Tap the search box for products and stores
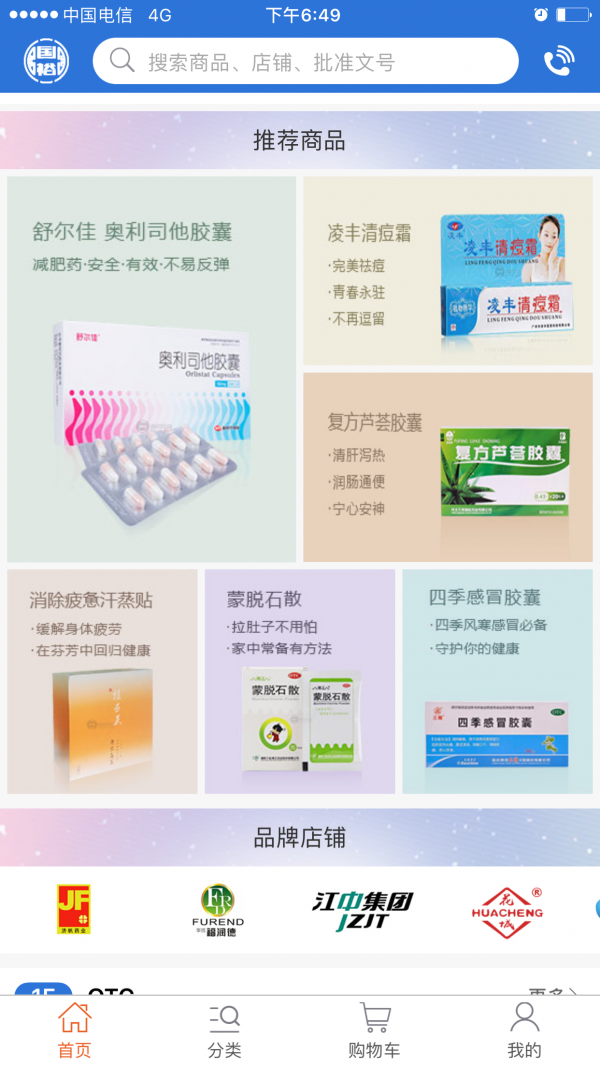Image resolution: width=600 pixels, height=1067 pixels. click(305, 61)
